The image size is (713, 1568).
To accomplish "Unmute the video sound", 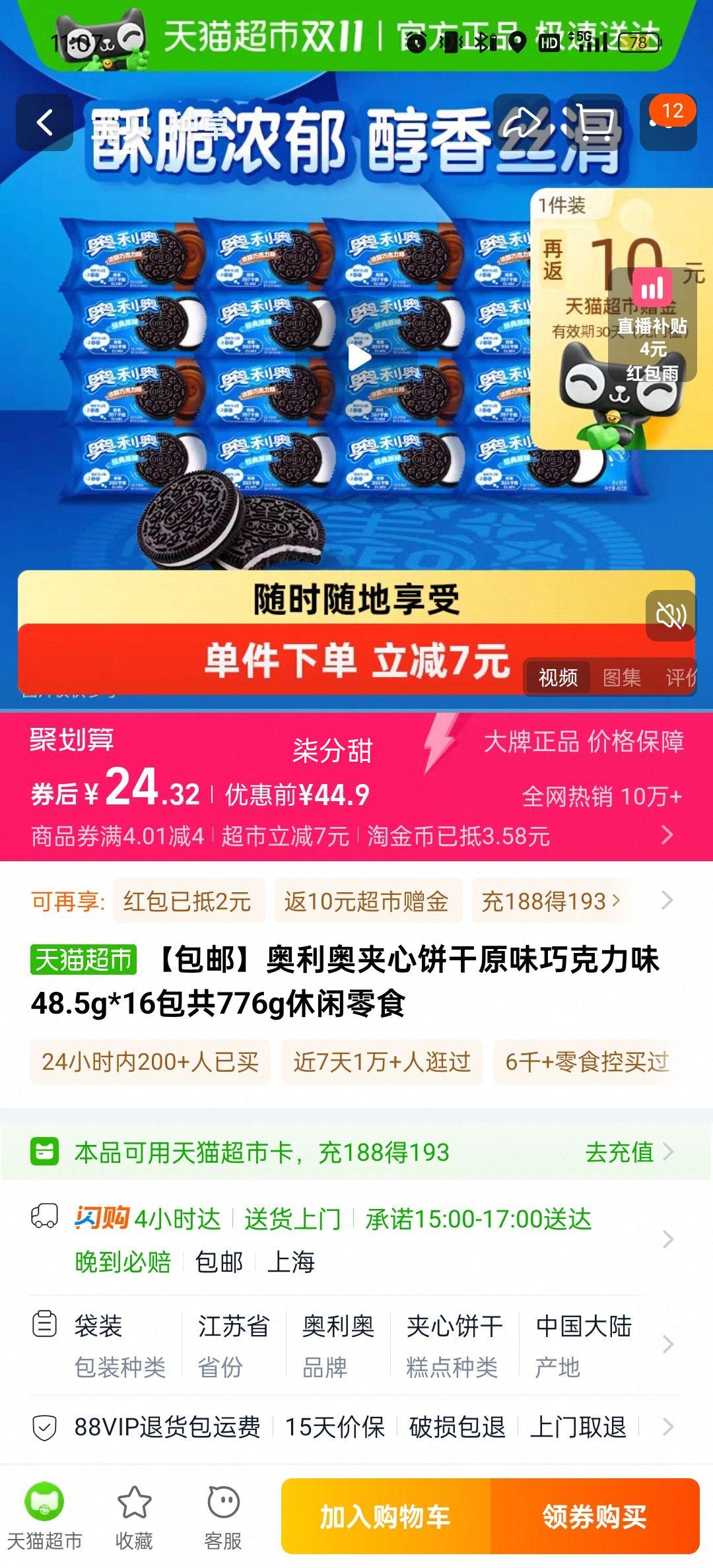I will [x=671, y=616].
